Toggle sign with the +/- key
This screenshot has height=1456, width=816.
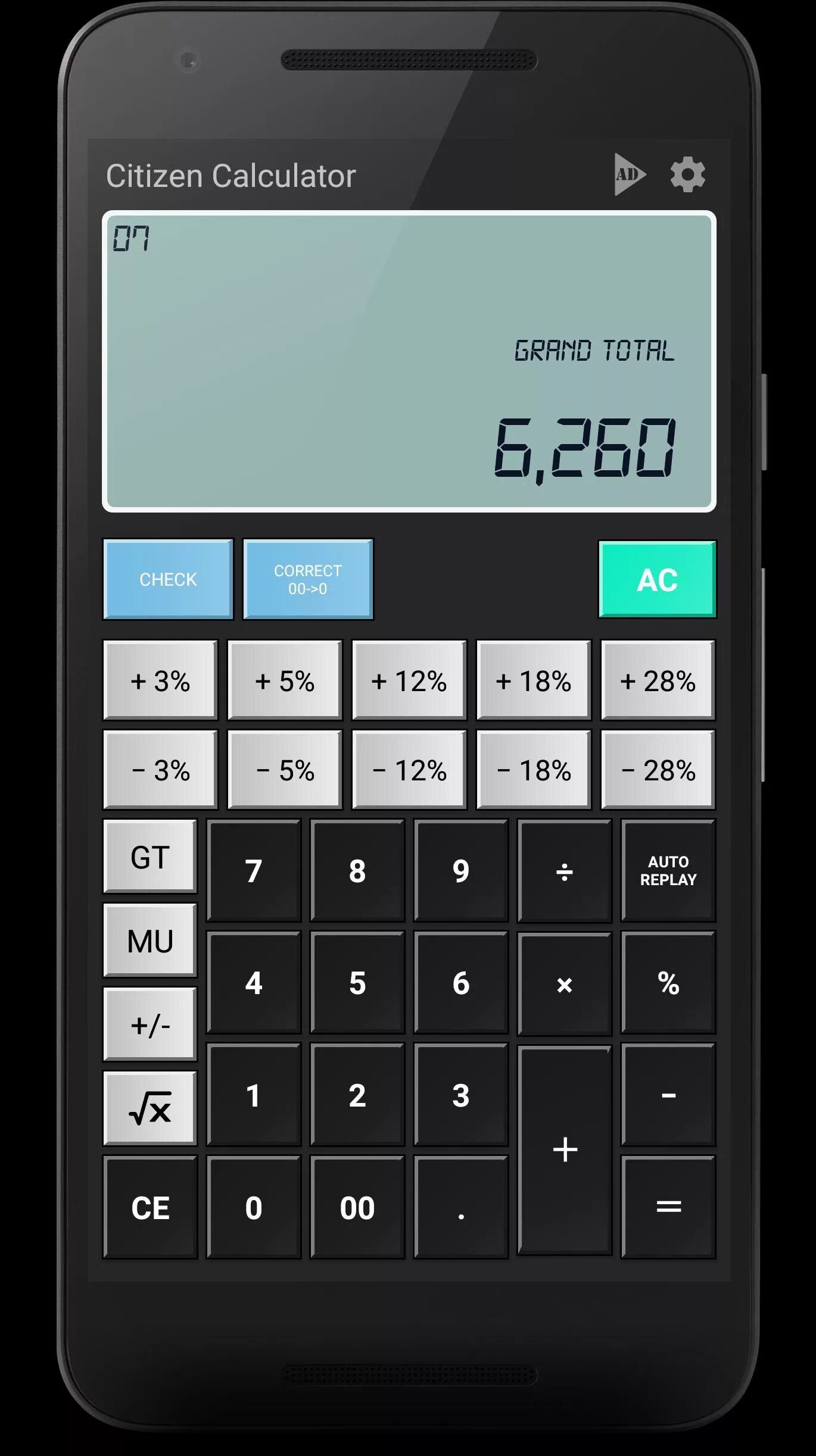(150, 1024)
